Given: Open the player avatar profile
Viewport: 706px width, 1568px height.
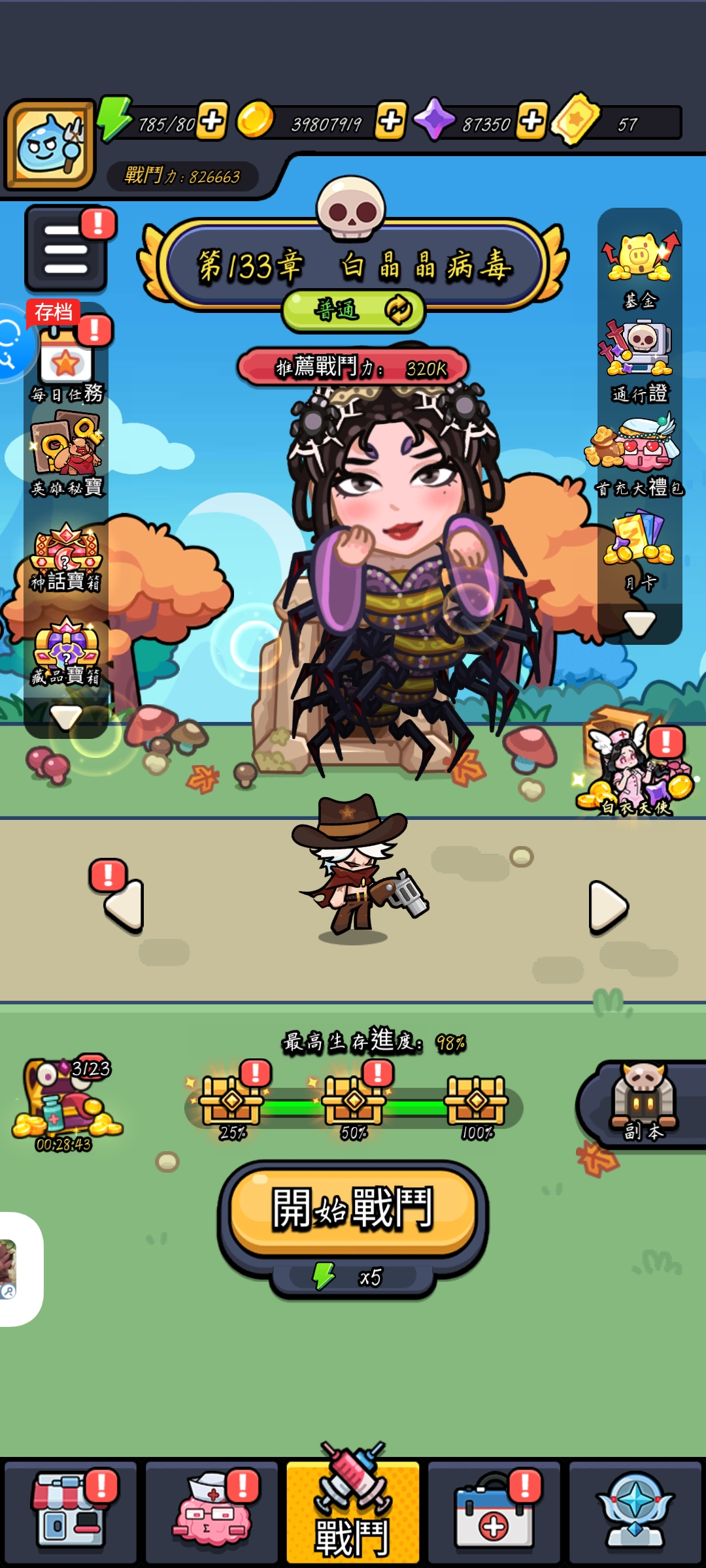Looking at the screenshot, I should tap(50, 145).
